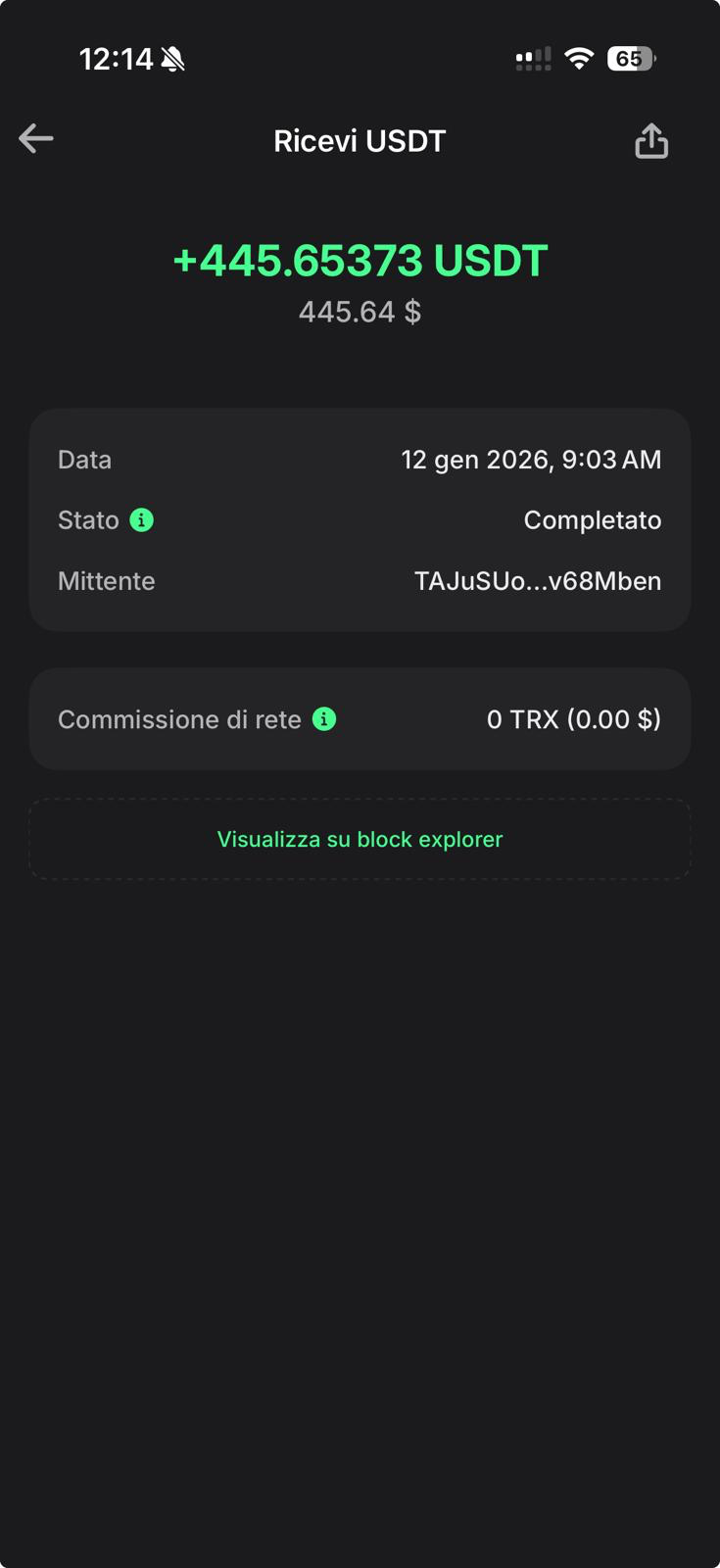Viewport: 720px width, 1568px height.
Task: Tap the muted notifications bell icon
Action: click(174, 58)
